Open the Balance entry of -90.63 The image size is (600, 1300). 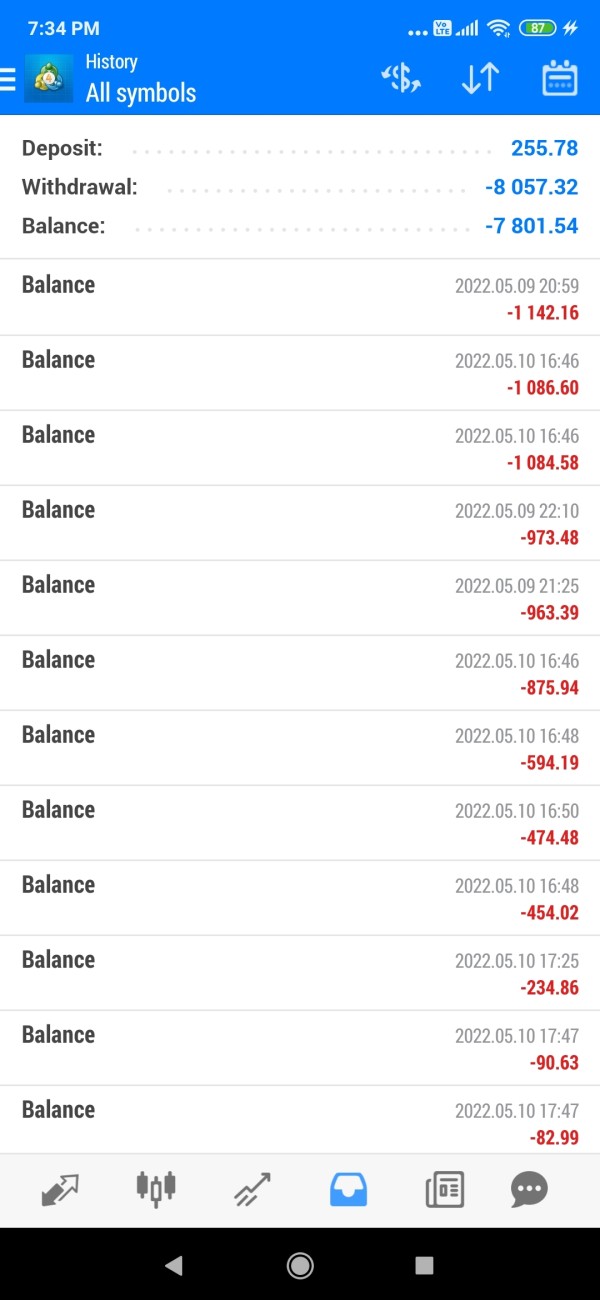click(x=300, y=1048)
